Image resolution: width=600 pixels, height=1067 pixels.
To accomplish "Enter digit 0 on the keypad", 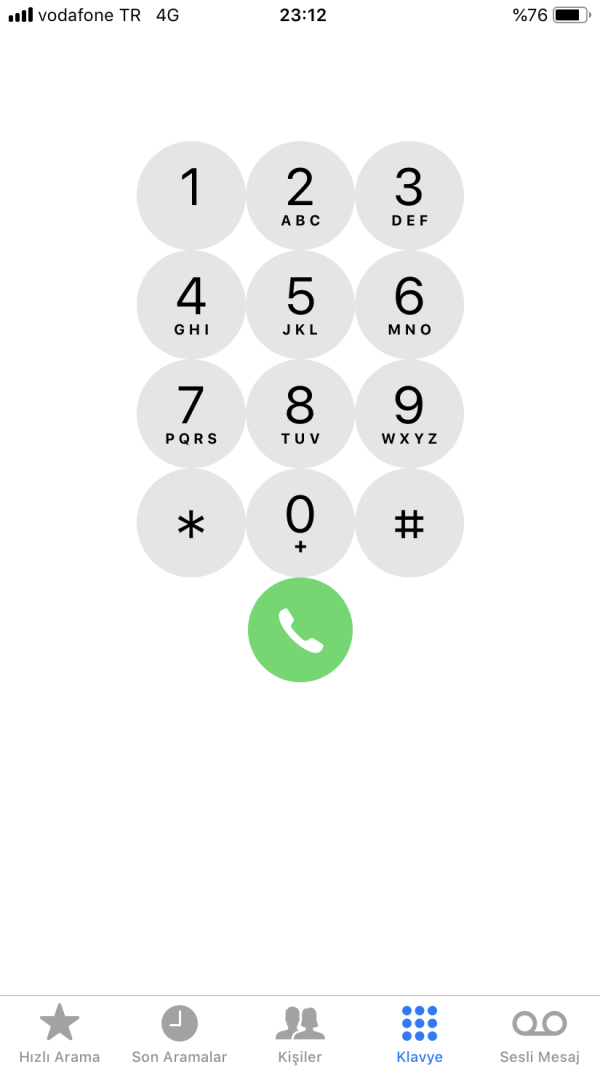I will [x=300, y=523].
